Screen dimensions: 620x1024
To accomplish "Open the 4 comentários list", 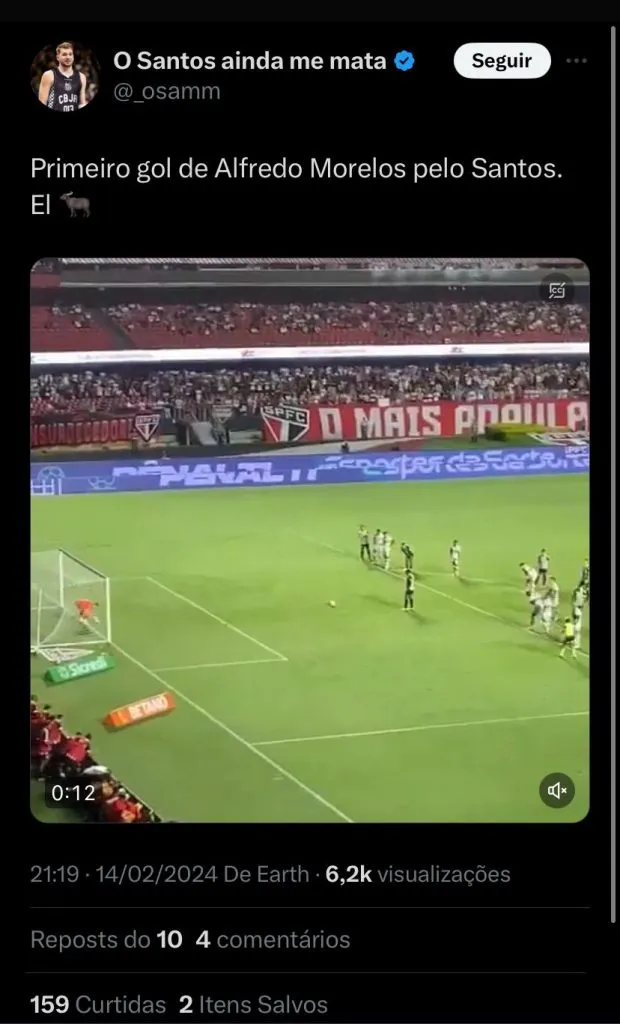I will (273, 940).
